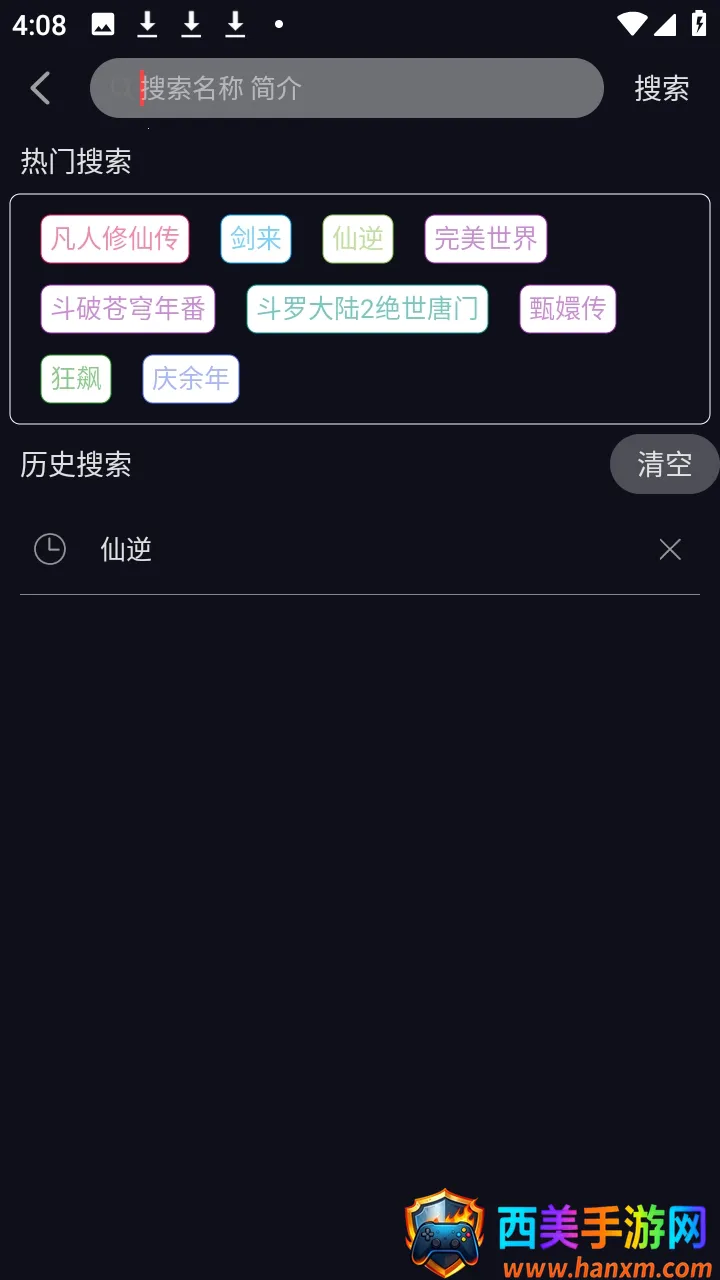The height and width of the screenshot is (1280, 720).
Task: Select the 狂飙 hot search chip
Action: click(x=76, y=379)
